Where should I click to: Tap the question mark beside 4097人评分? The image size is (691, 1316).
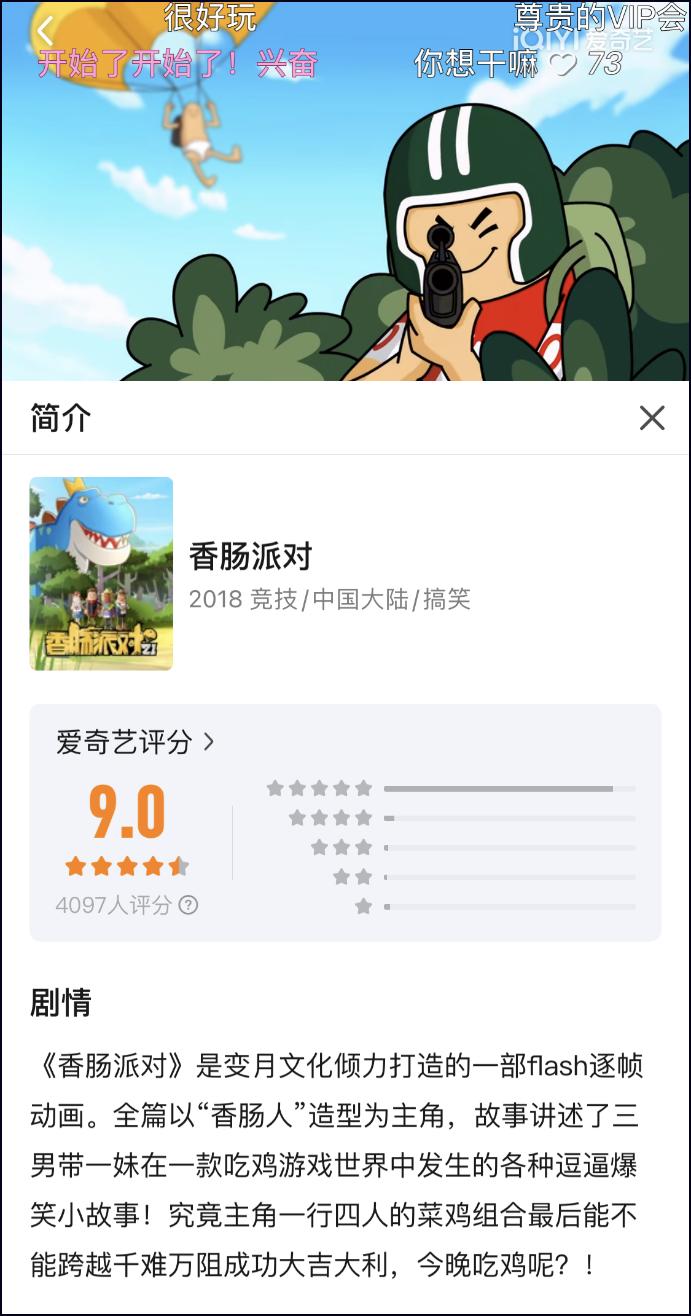188,905
